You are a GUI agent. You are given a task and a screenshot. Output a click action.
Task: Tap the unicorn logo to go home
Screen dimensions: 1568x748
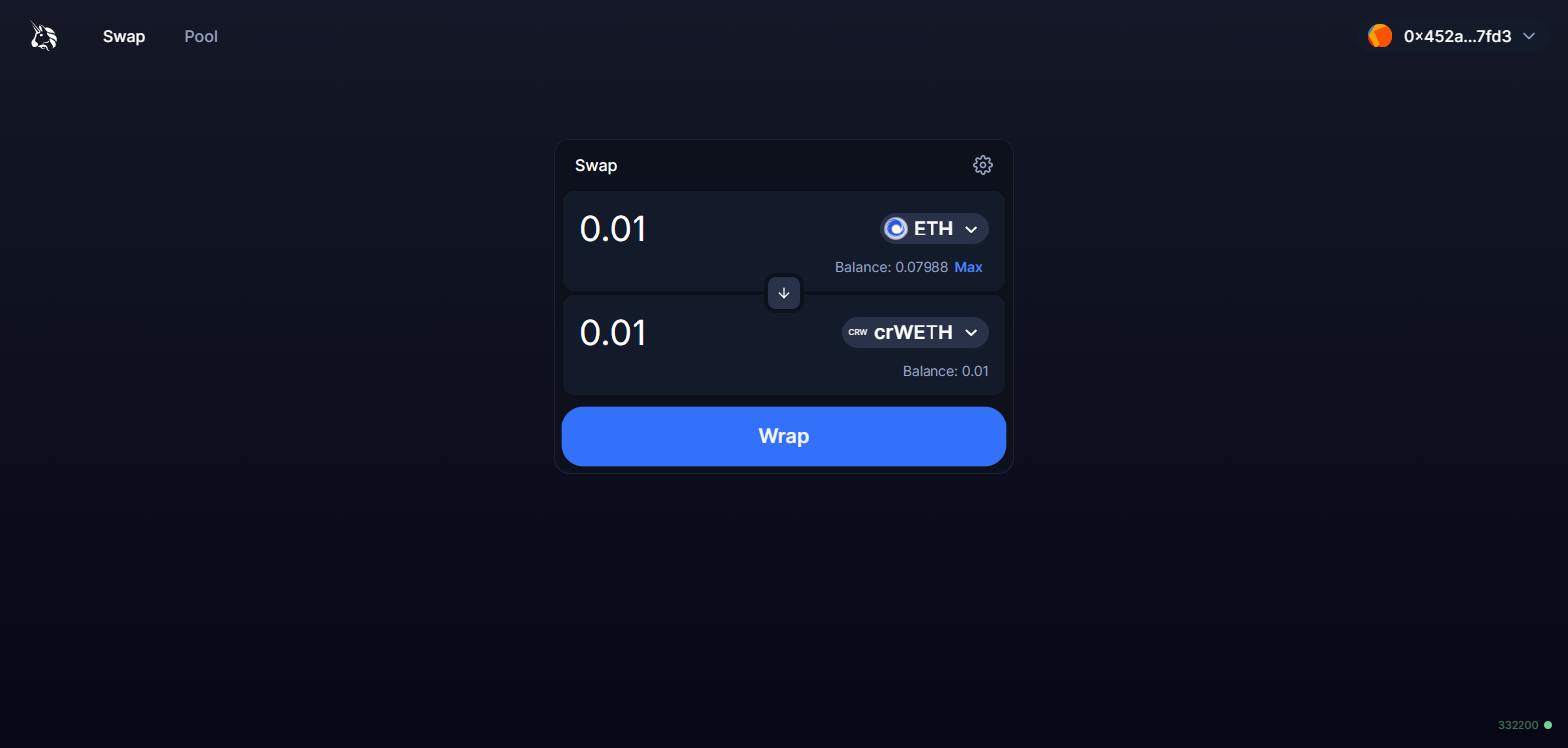tap(44, 37)
